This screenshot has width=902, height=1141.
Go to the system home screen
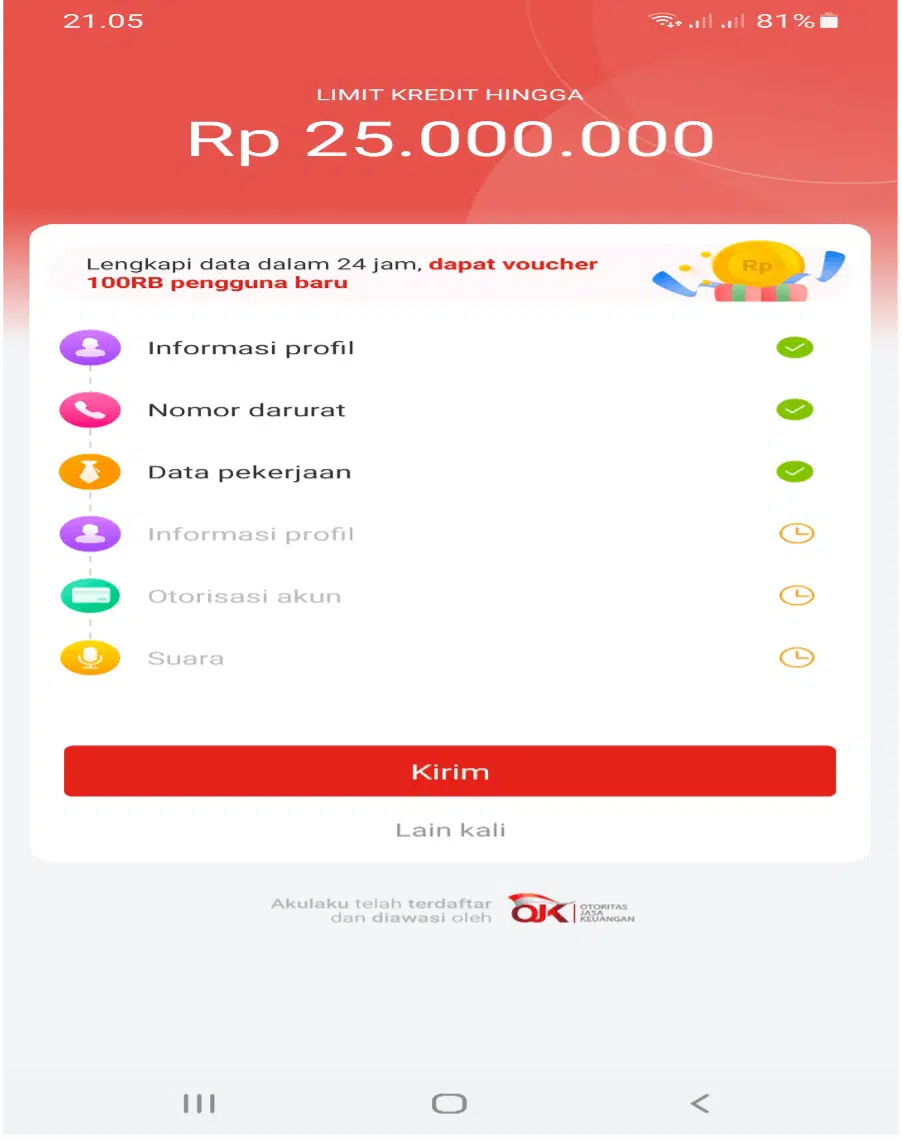(x=449, y=1103)
